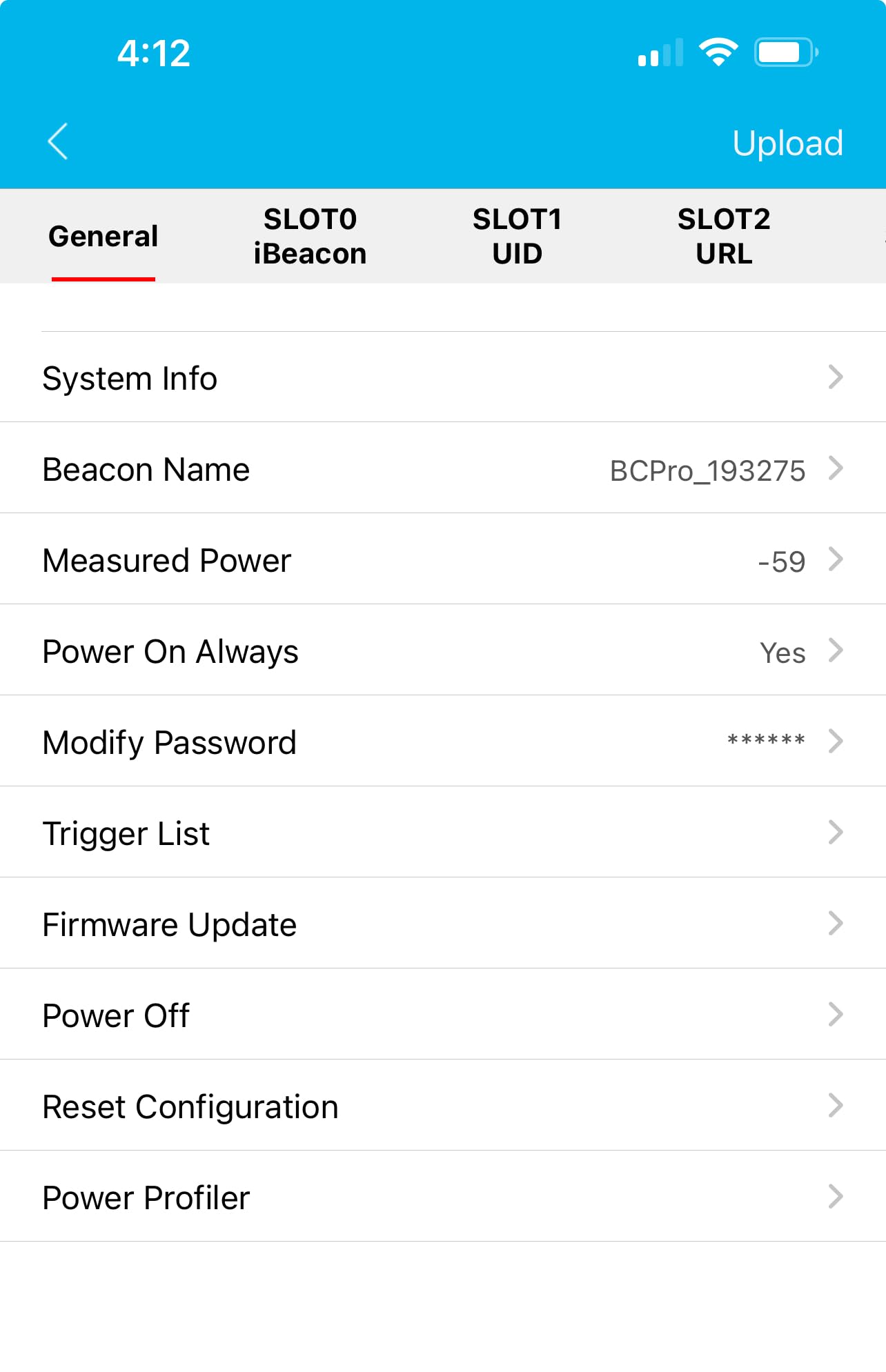This screenshot has width=886, height=1372.
Task: Change the Measured Power setting
Action: pos(442,560)
